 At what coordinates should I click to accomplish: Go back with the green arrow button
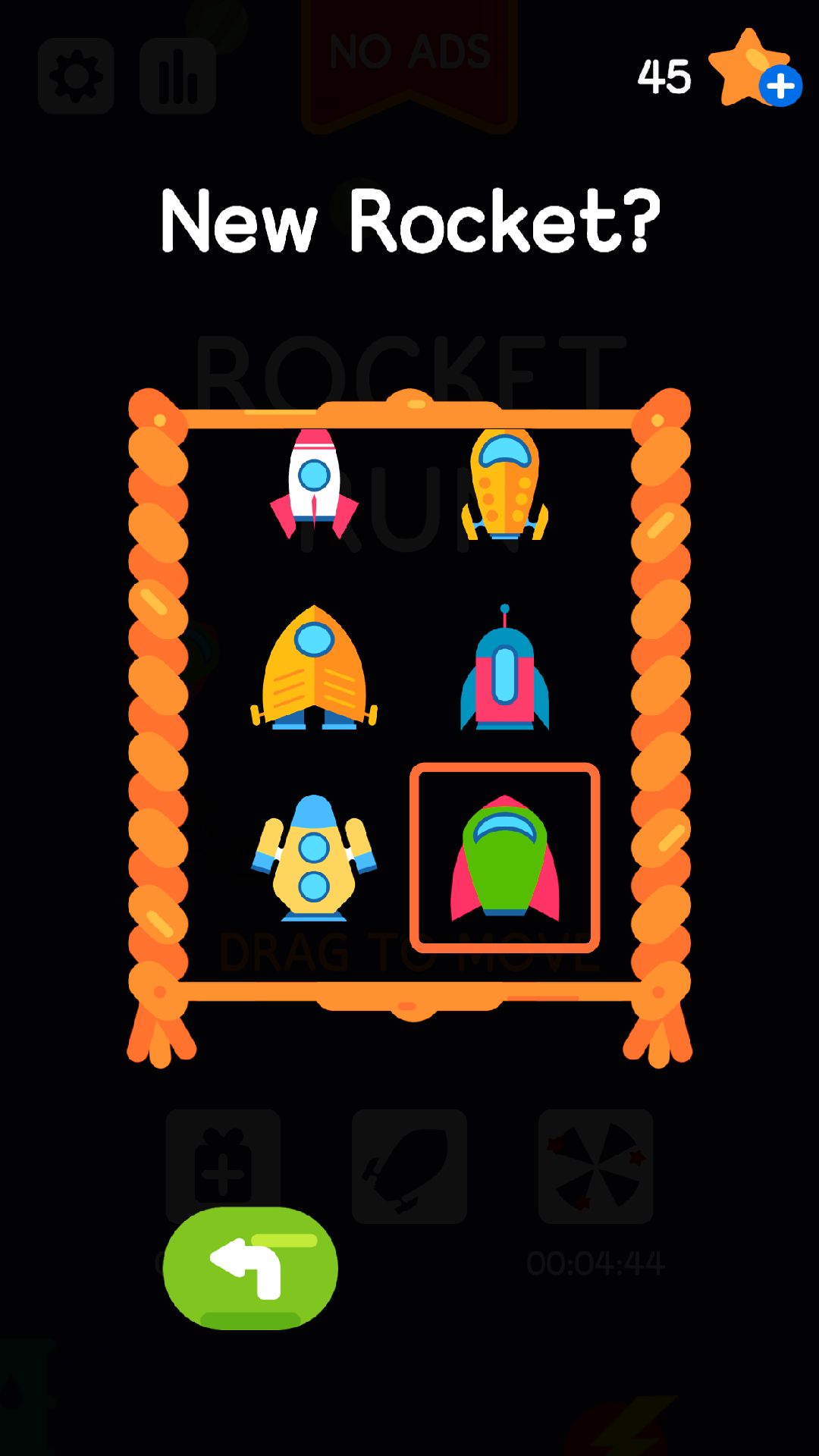point(250,1267)
